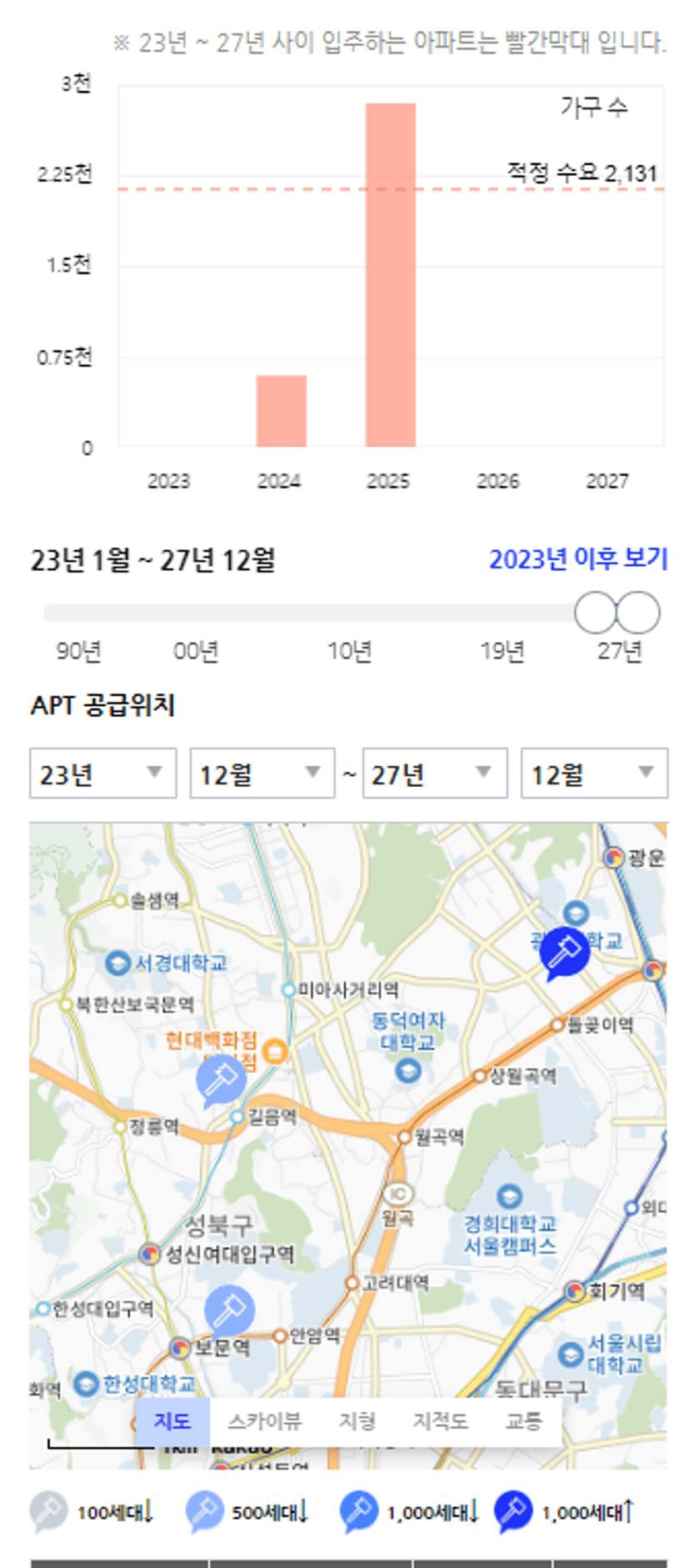Switch map to 스카이뷰 view
The width and height of the screenshot is (689, 1568).
point(264,1421)
